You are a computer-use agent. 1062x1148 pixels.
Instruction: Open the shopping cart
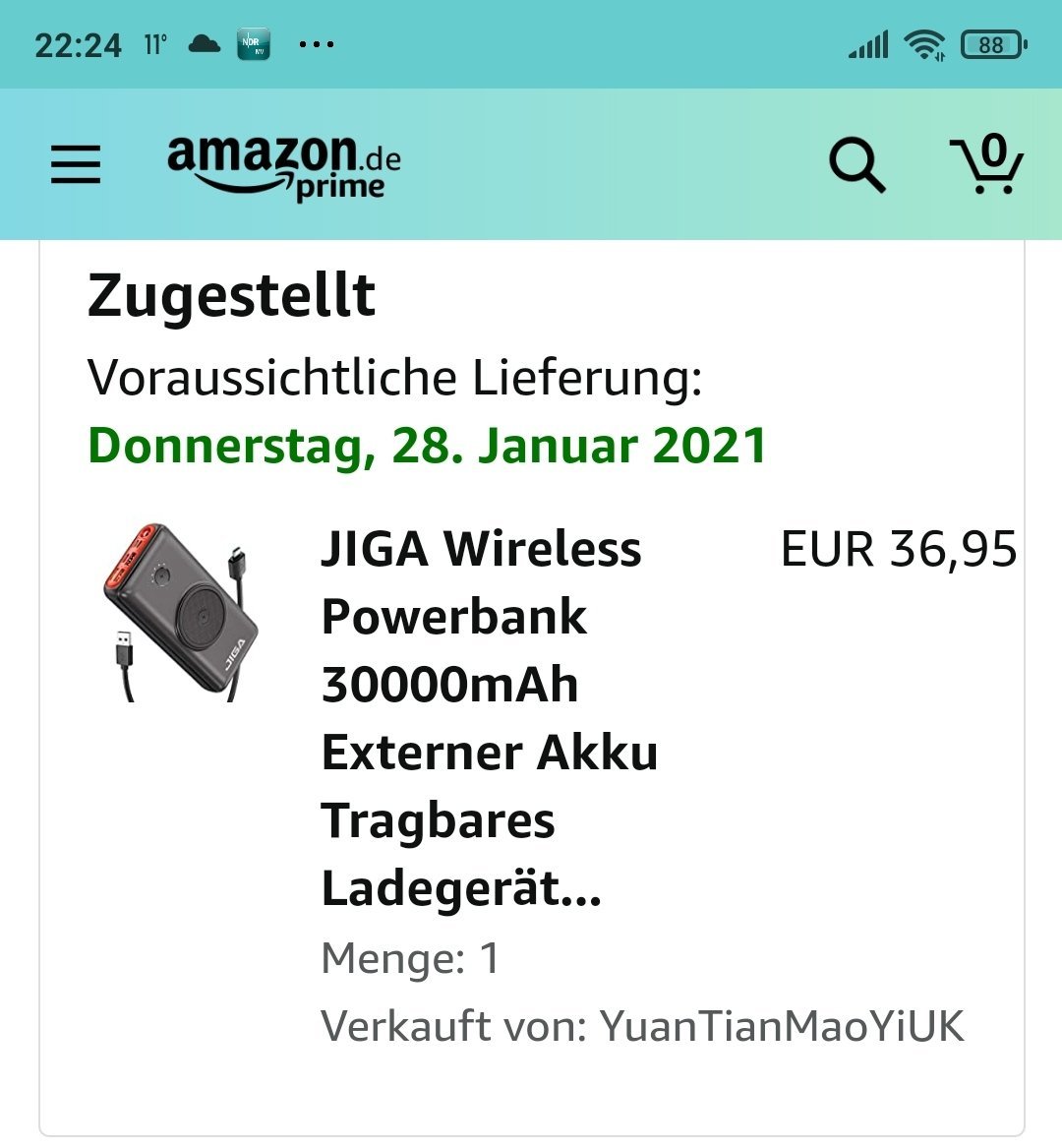tap(986, 164)
